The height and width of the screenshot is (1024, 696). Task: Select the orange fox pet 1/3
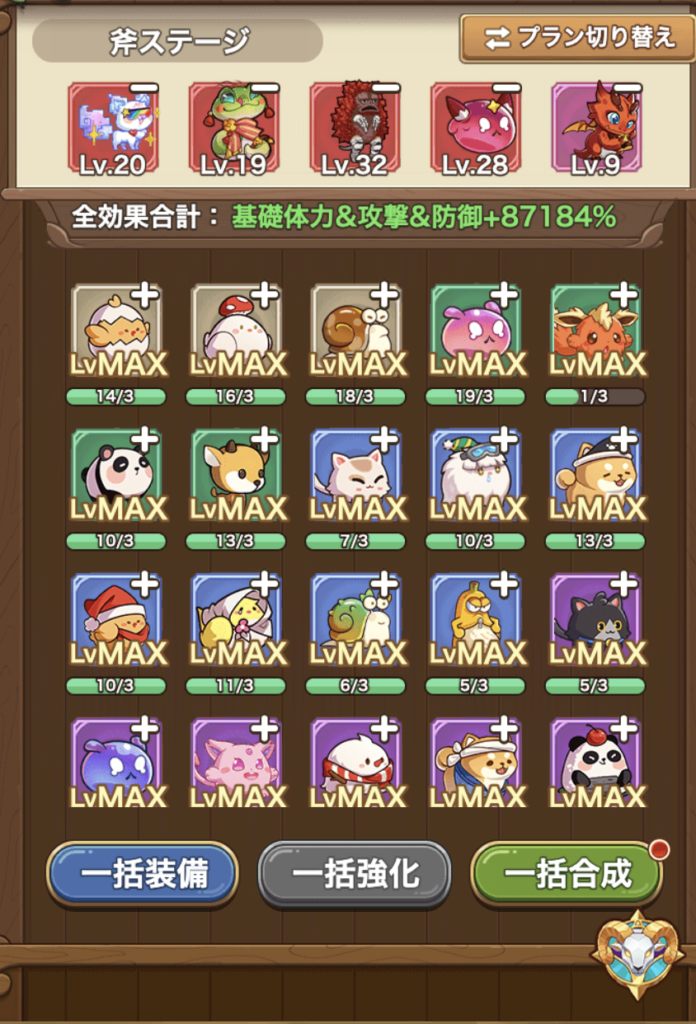tap(595, 330)
